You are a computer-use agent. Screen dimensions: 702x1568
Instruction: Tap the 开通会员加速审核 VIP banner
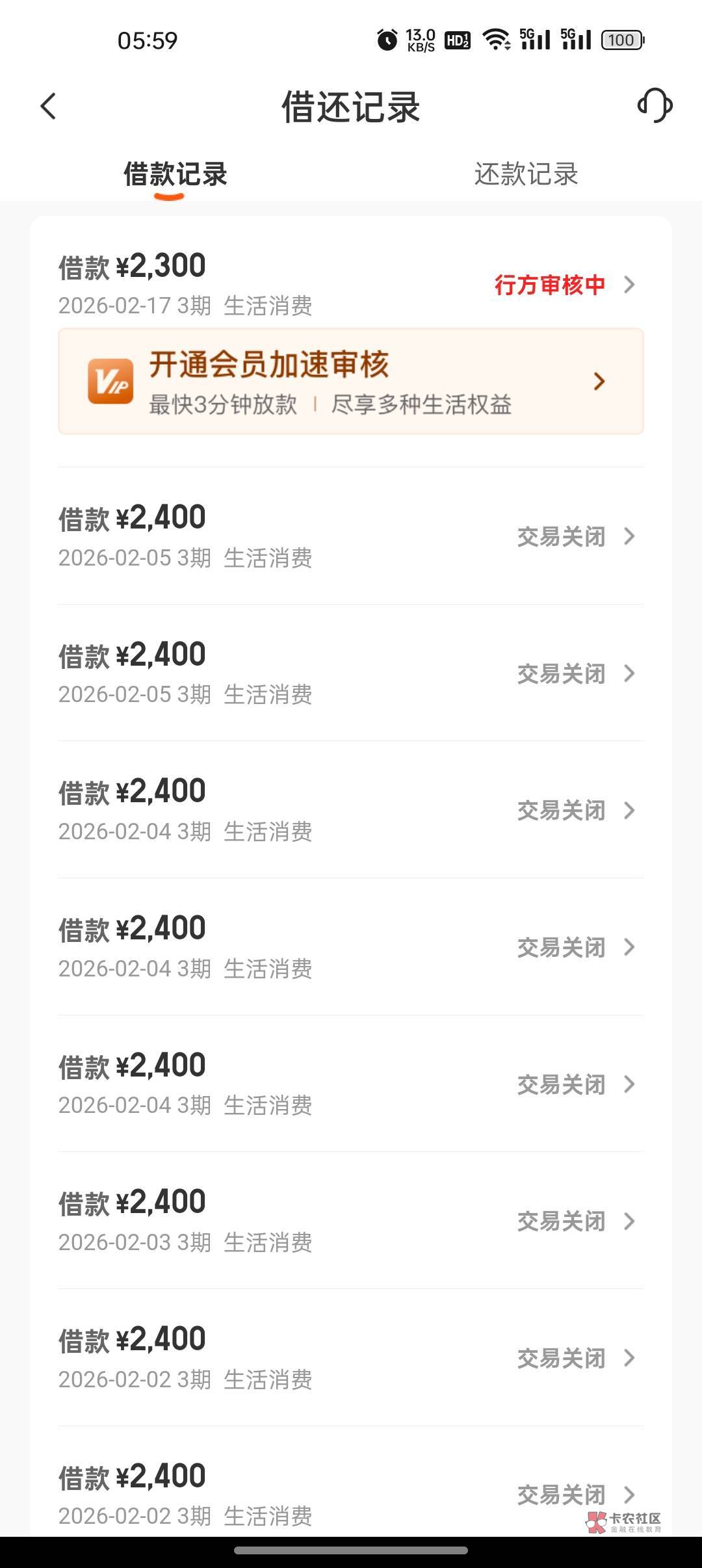351,382
